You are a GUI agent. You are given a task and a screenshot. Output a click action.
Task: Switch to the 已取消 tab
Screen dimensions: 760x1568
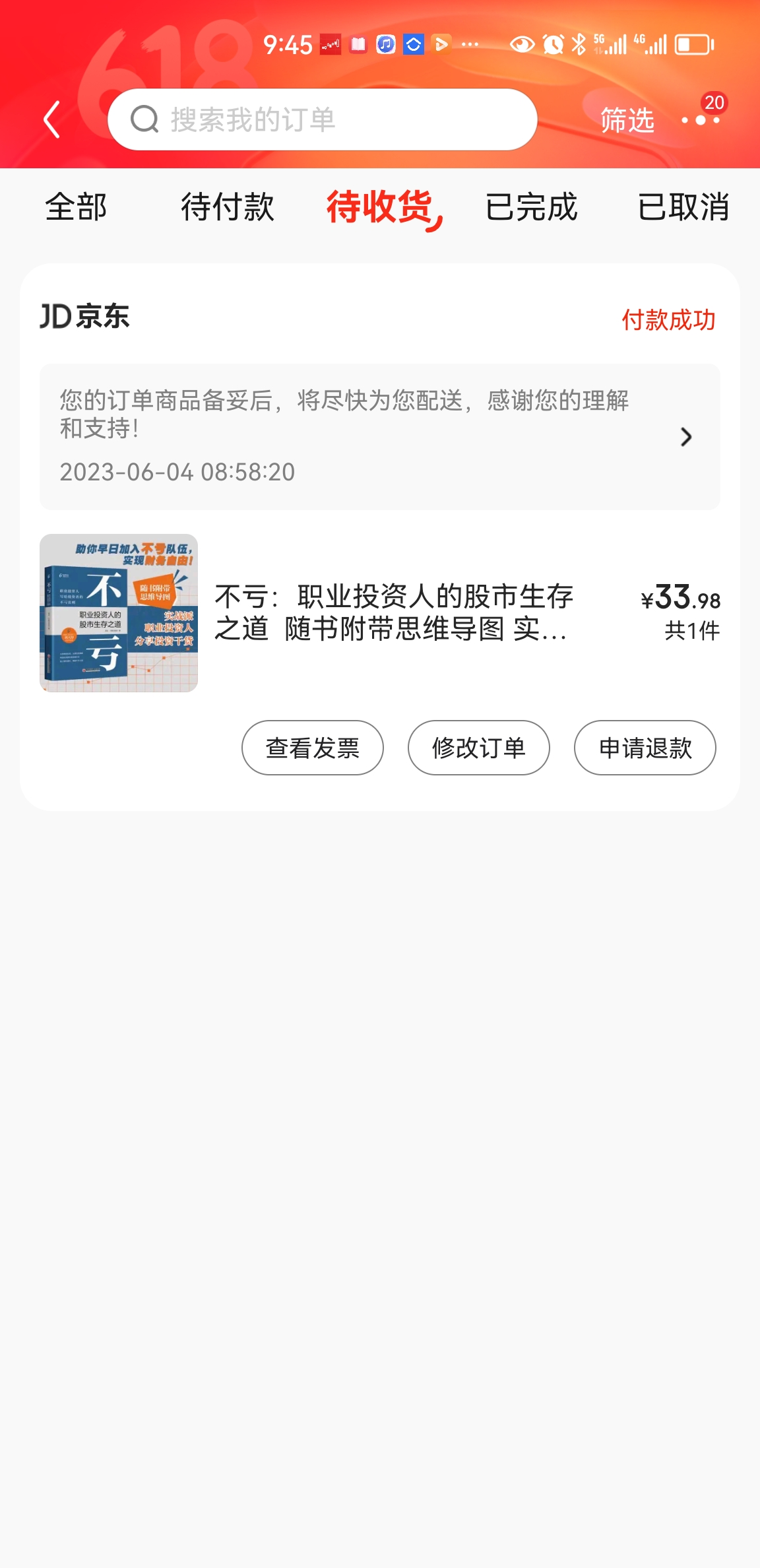pos(683,207)
